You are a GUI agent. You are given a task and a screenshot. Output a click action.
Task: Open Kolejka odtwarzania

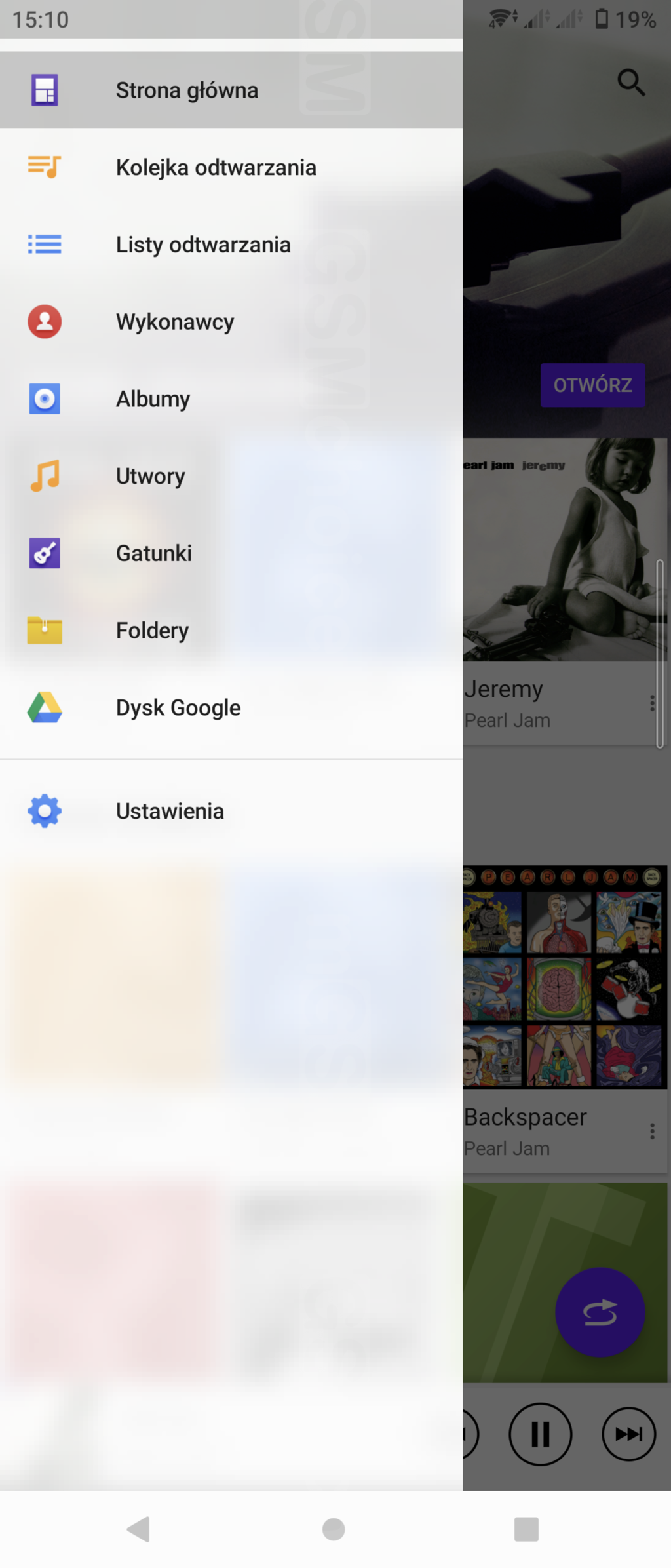216,168
